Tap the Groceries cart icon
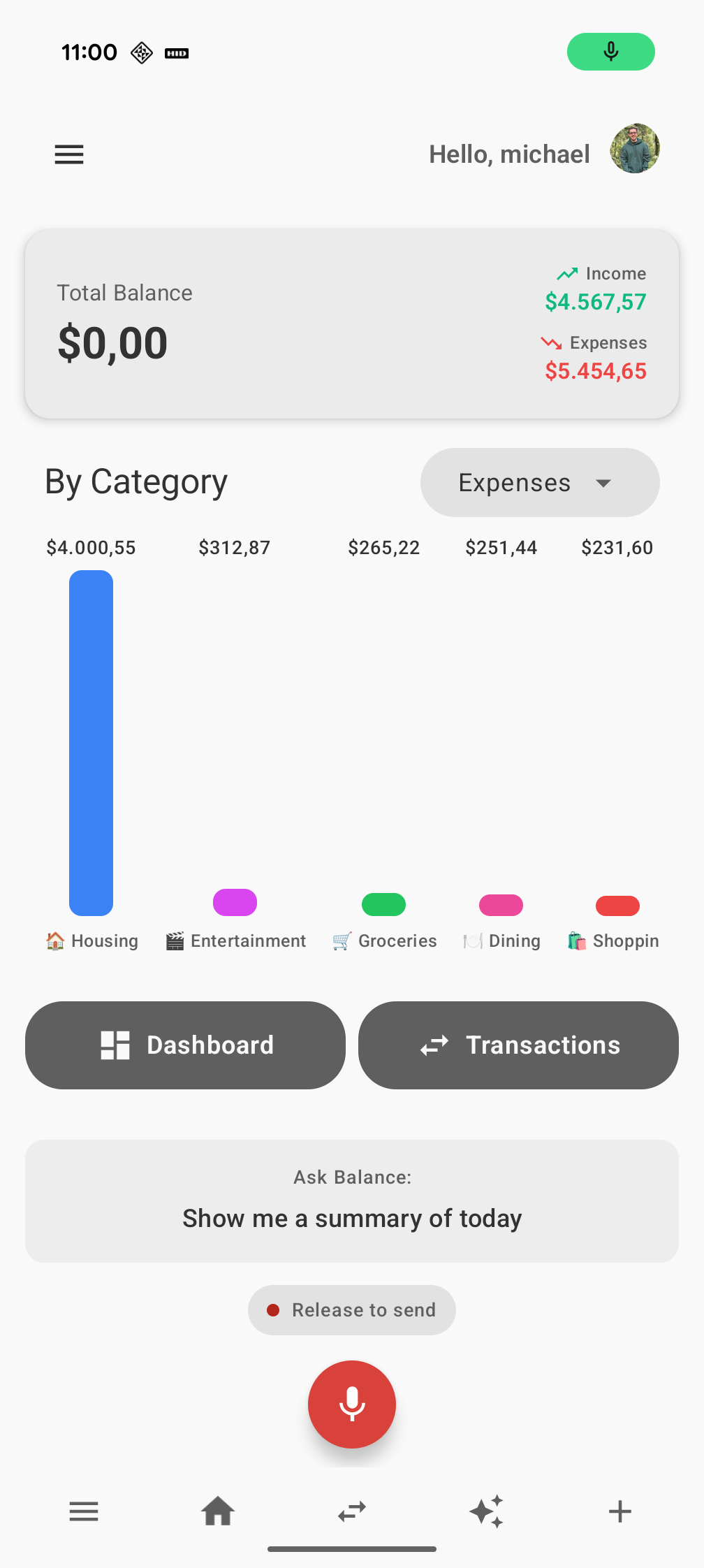 pyautogui.click(x=342, y=941)
